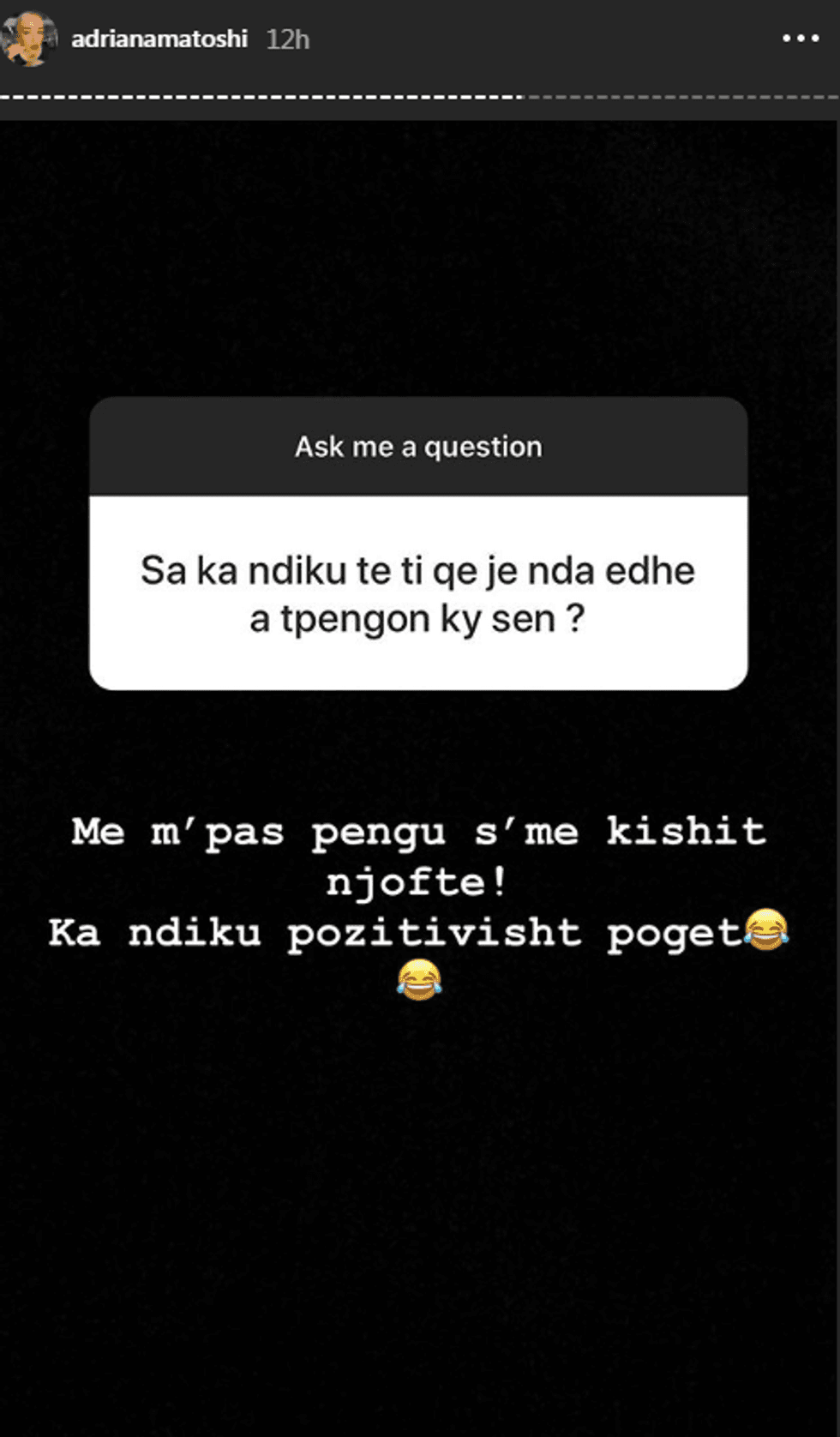The image size is (840, 1437).
Task: Tap the white body of the question card
Action: (419, 593)
